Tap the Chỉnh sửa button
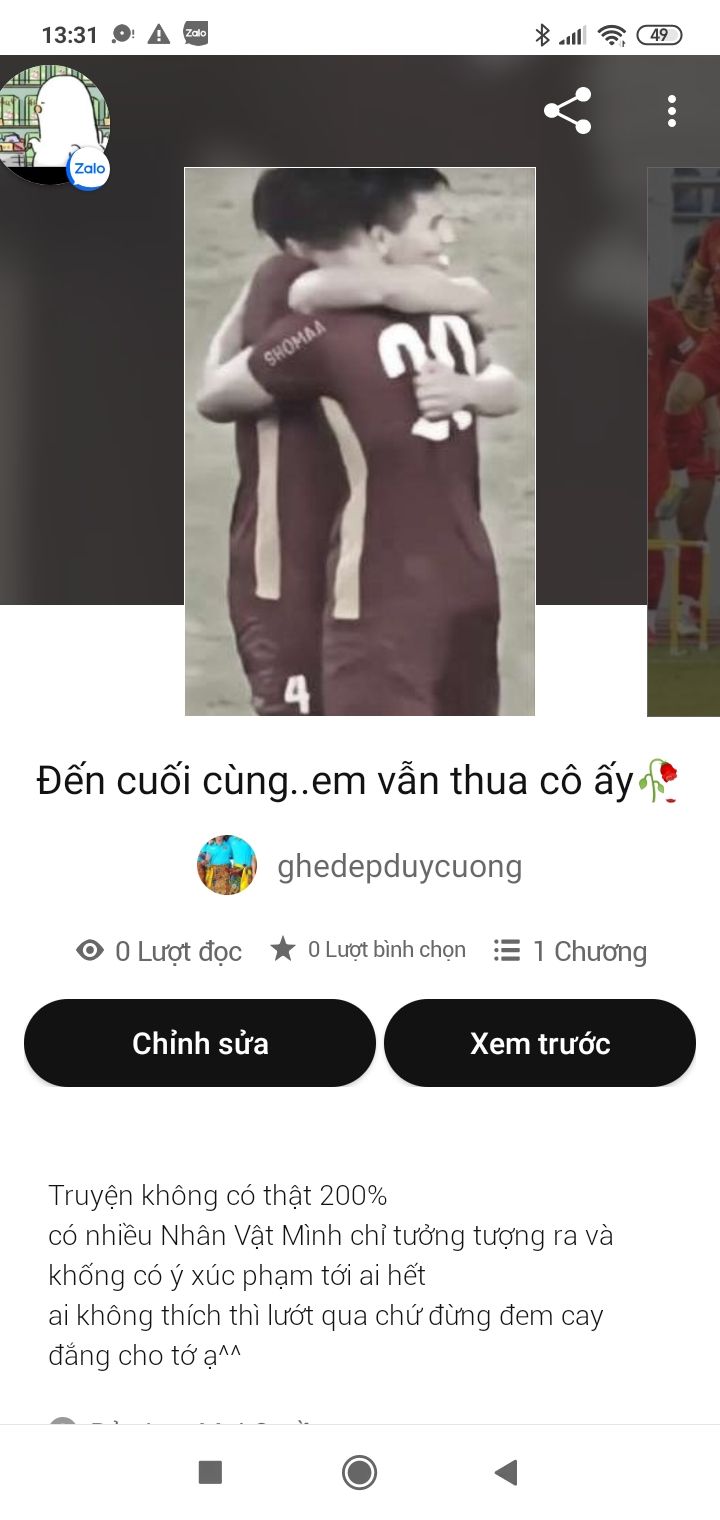720x1520 pixels. [200, 1043]
